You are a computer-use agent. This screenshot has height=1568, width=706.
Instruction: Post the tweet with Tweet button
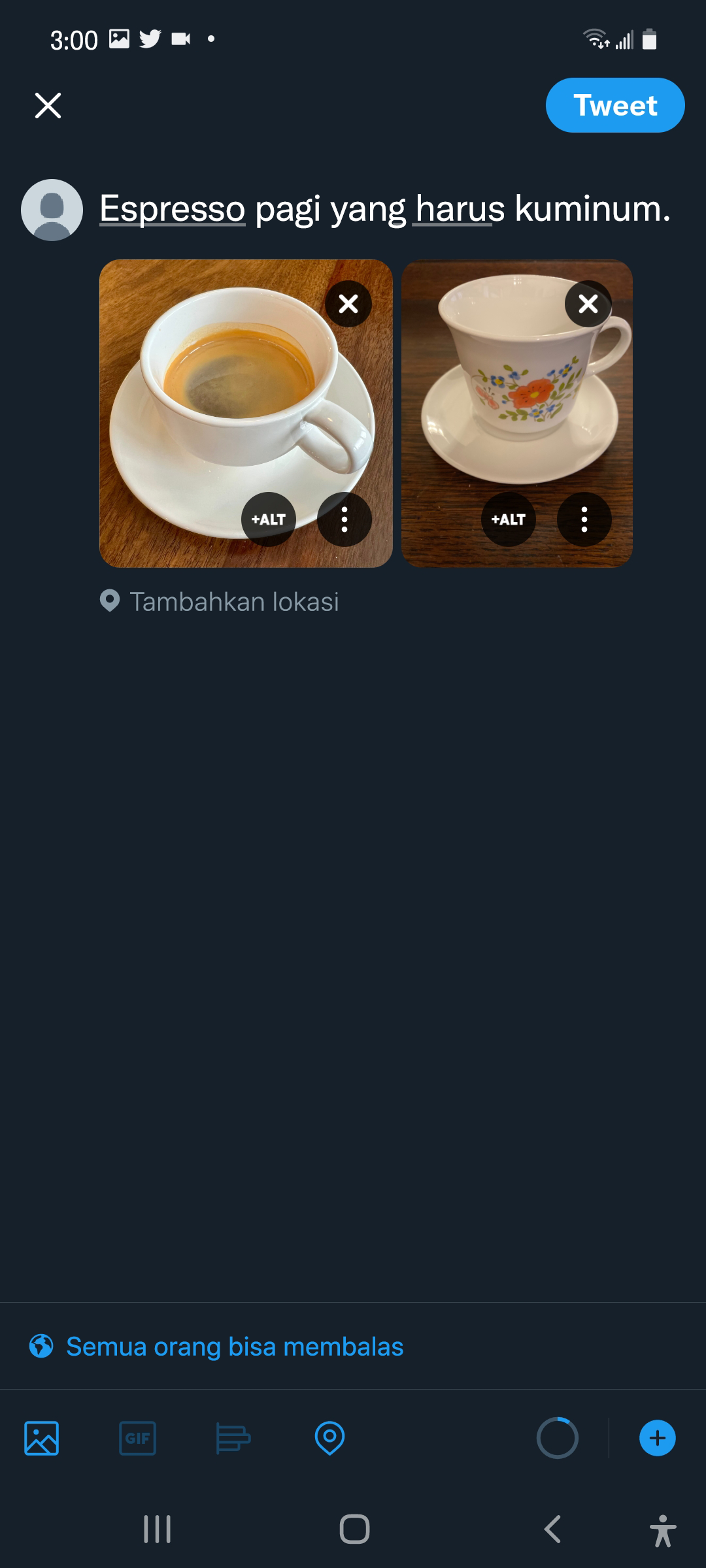(614, 105)
